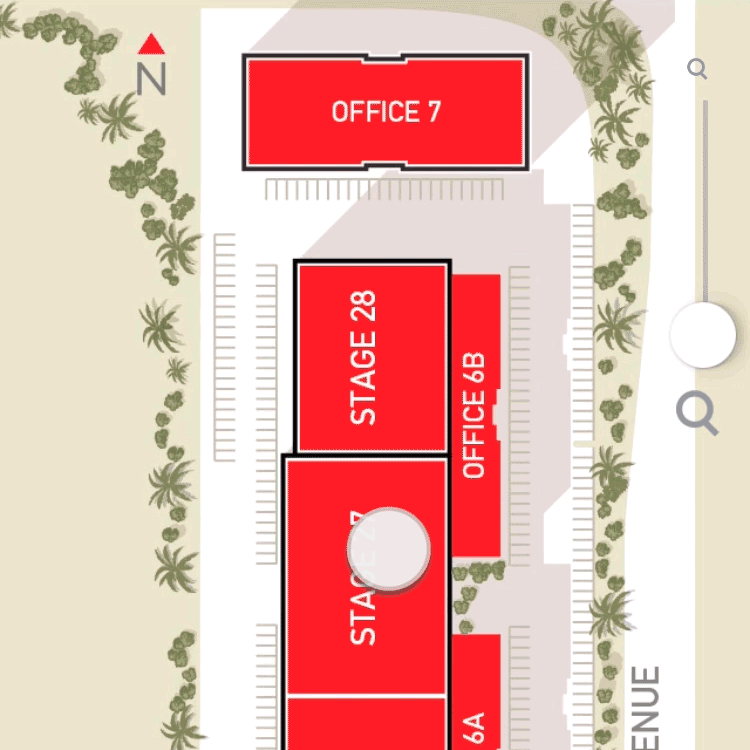Viewport: 750px width, 750px height.
Task: Select the Stage 28 building
Action: coord(372,357)
